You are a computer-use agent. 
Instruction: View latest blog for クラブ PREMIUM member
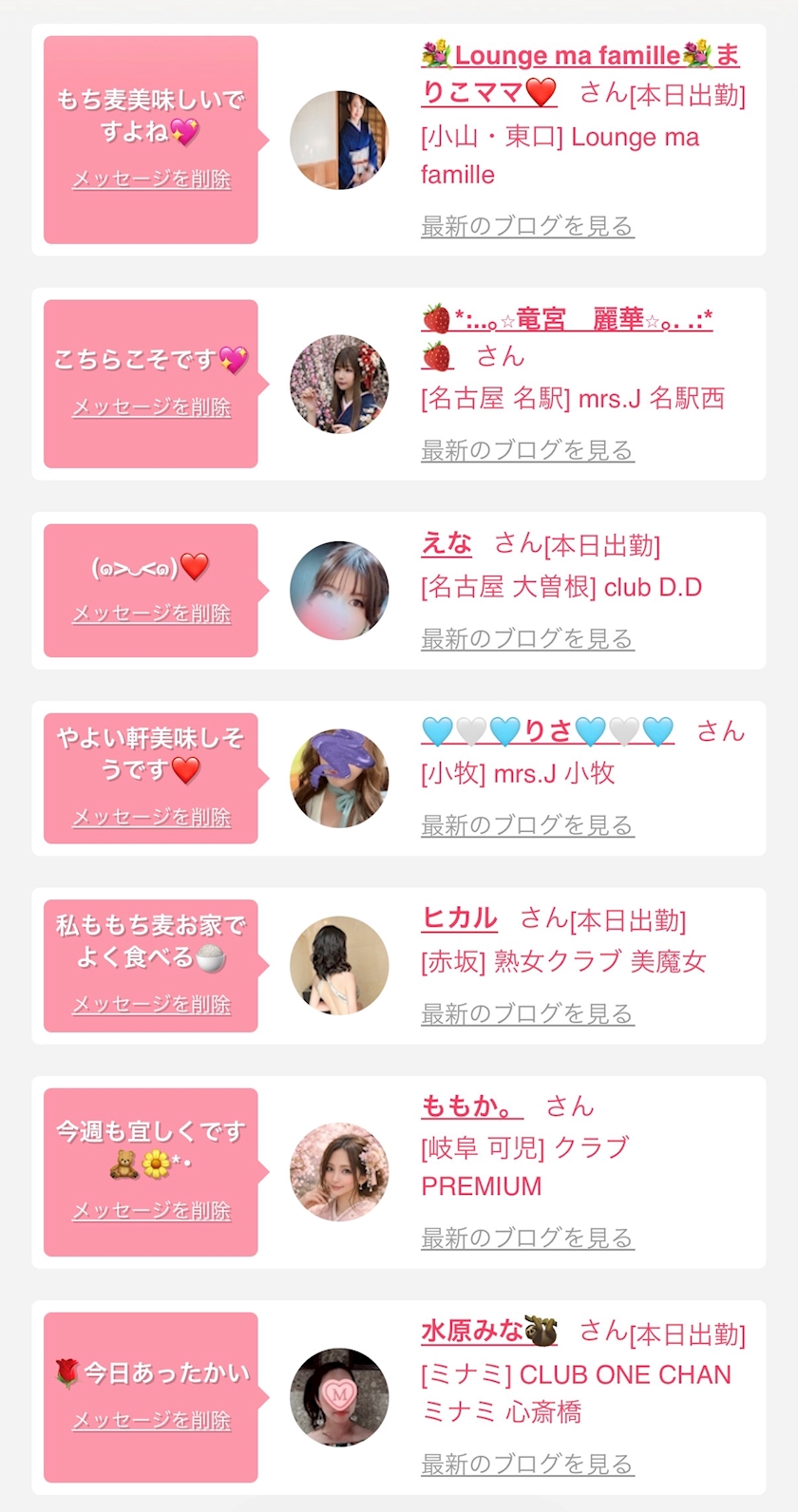click(x=526, y=1238)
